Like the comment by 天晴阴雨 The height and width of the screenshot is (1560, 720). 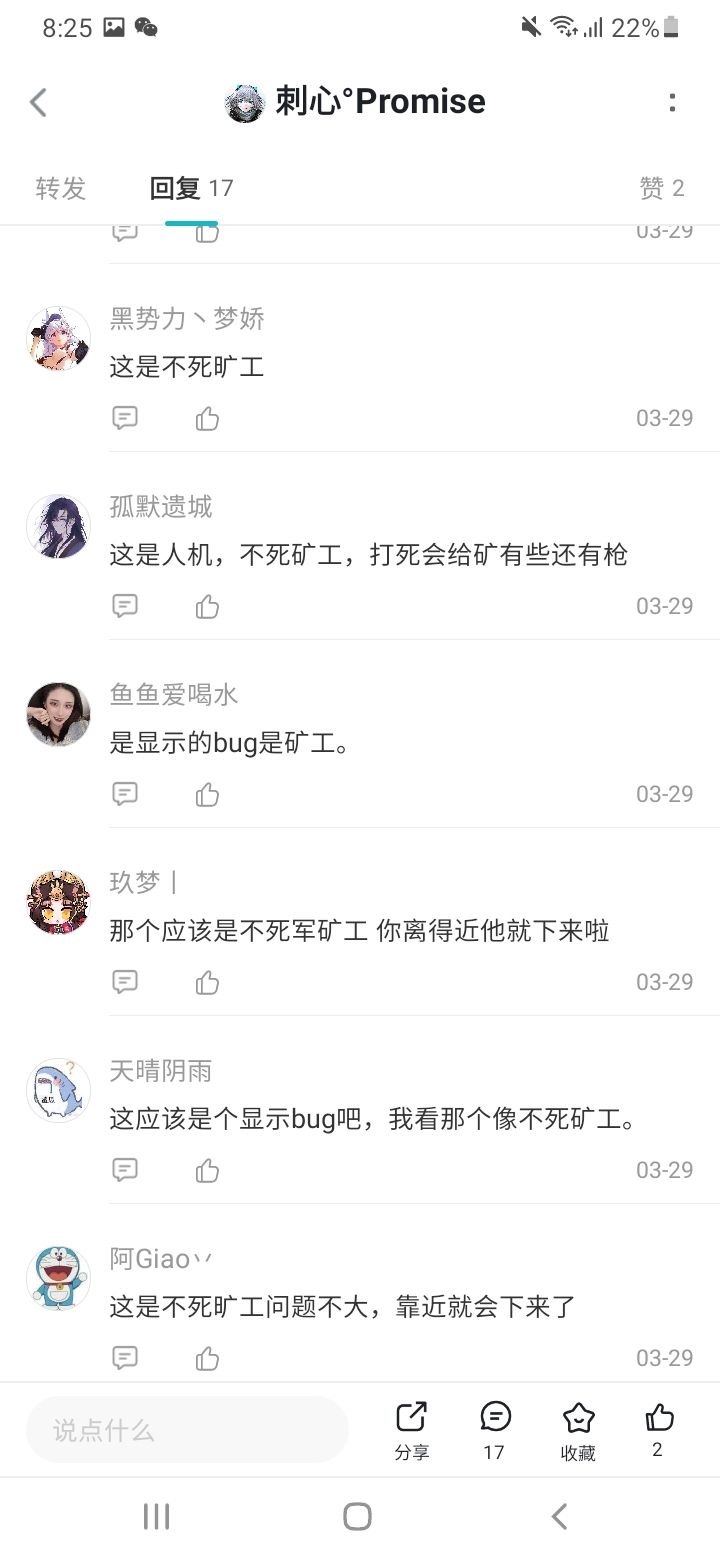point(207,1170)
